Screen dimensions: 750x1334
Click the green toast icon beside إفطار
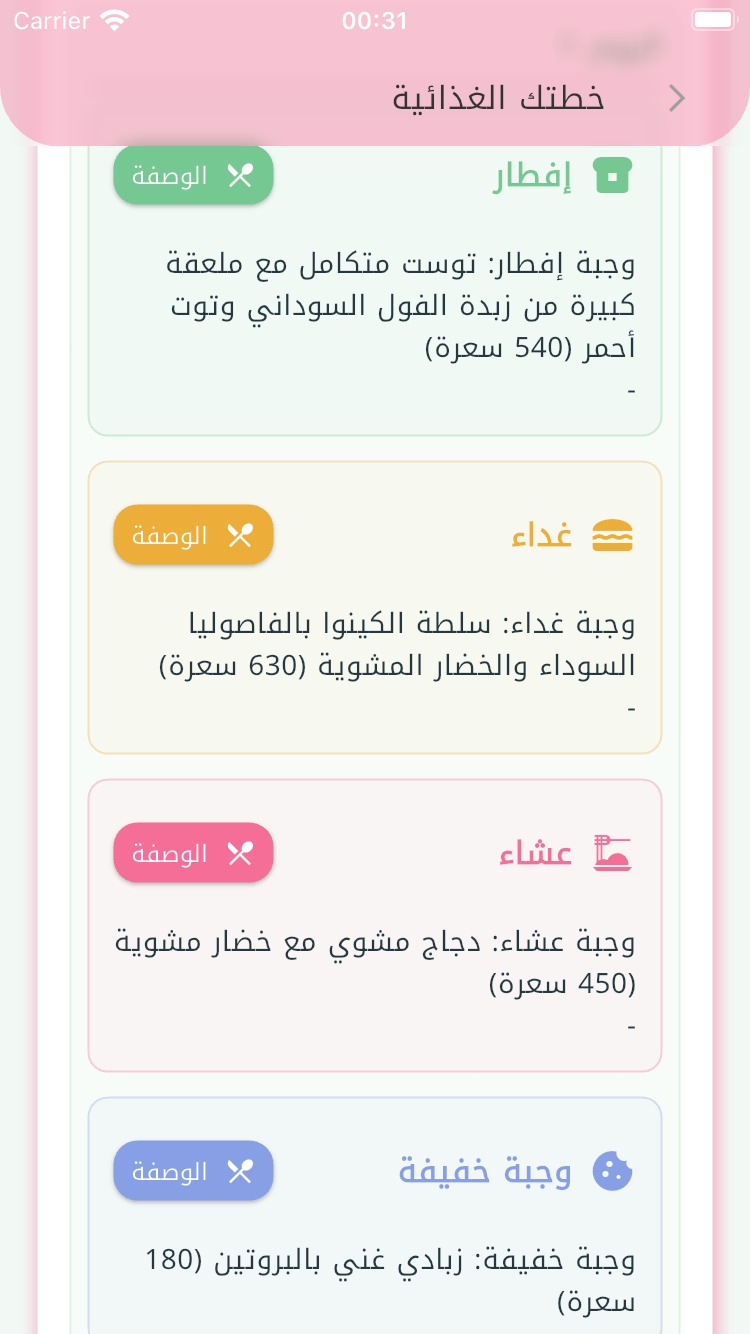pyautogui.click(x=614, y=174)
